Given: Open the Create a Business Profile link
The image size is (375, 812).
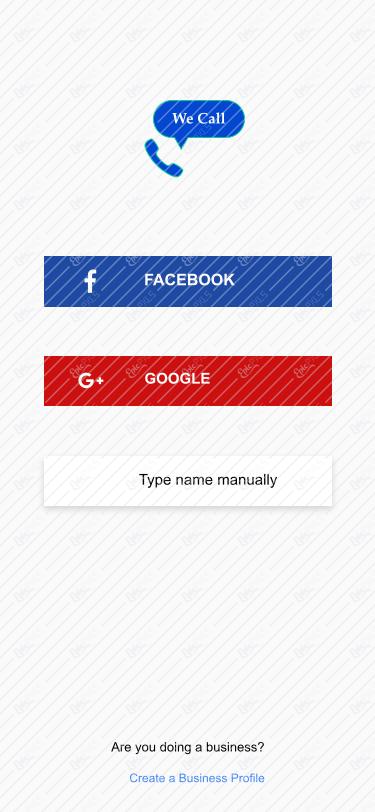Looking at the screenshot, I should (197, 778).
